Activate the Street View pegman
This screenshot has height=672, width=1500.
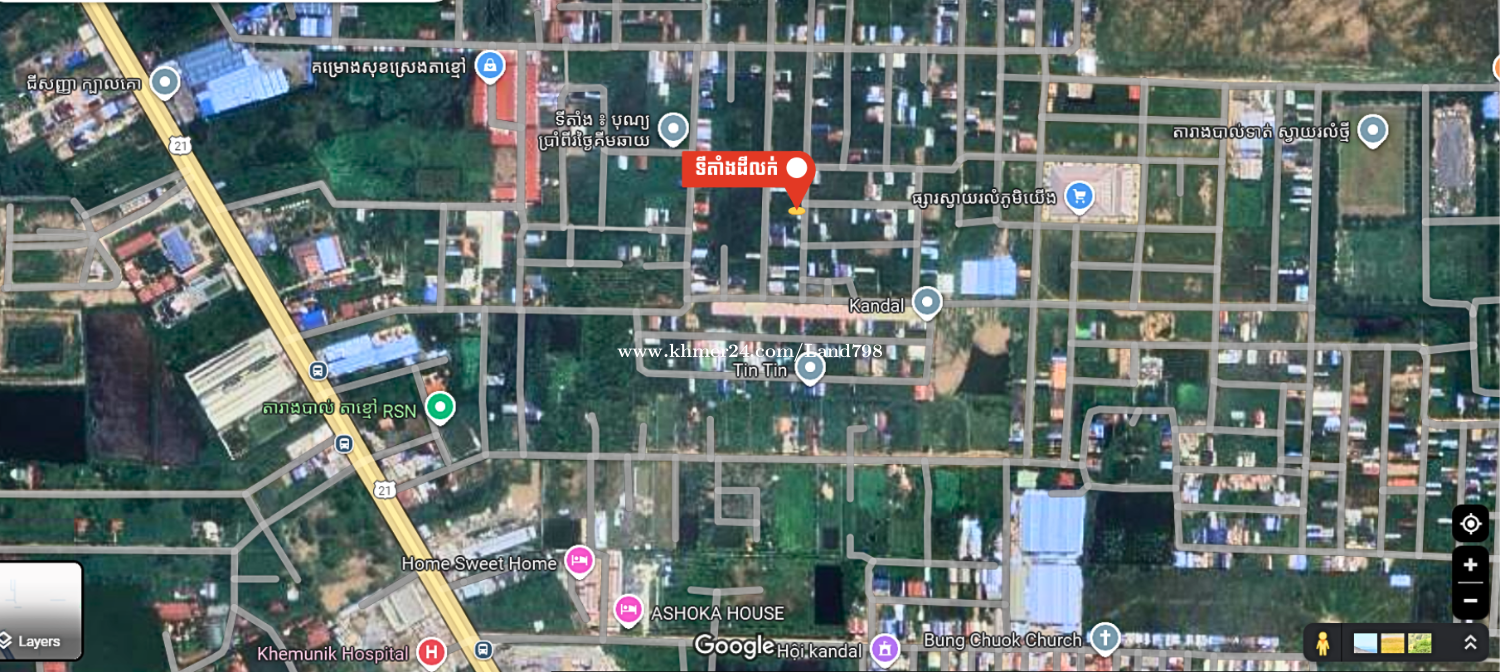pyautogui.click(x=1322, y=643)
